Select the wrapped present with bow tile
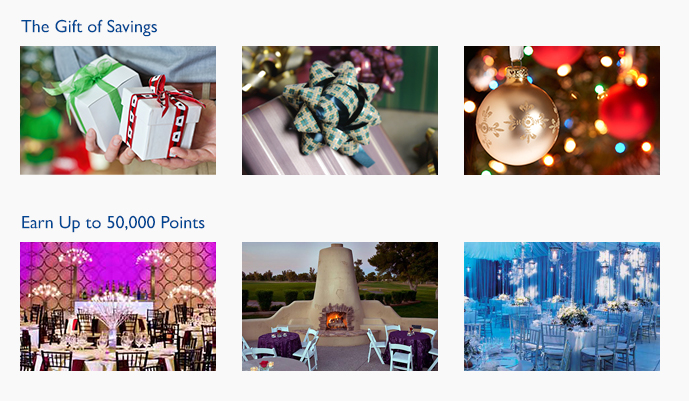The height and width of the screenshot is (401, 689). [x=340, y=110]
